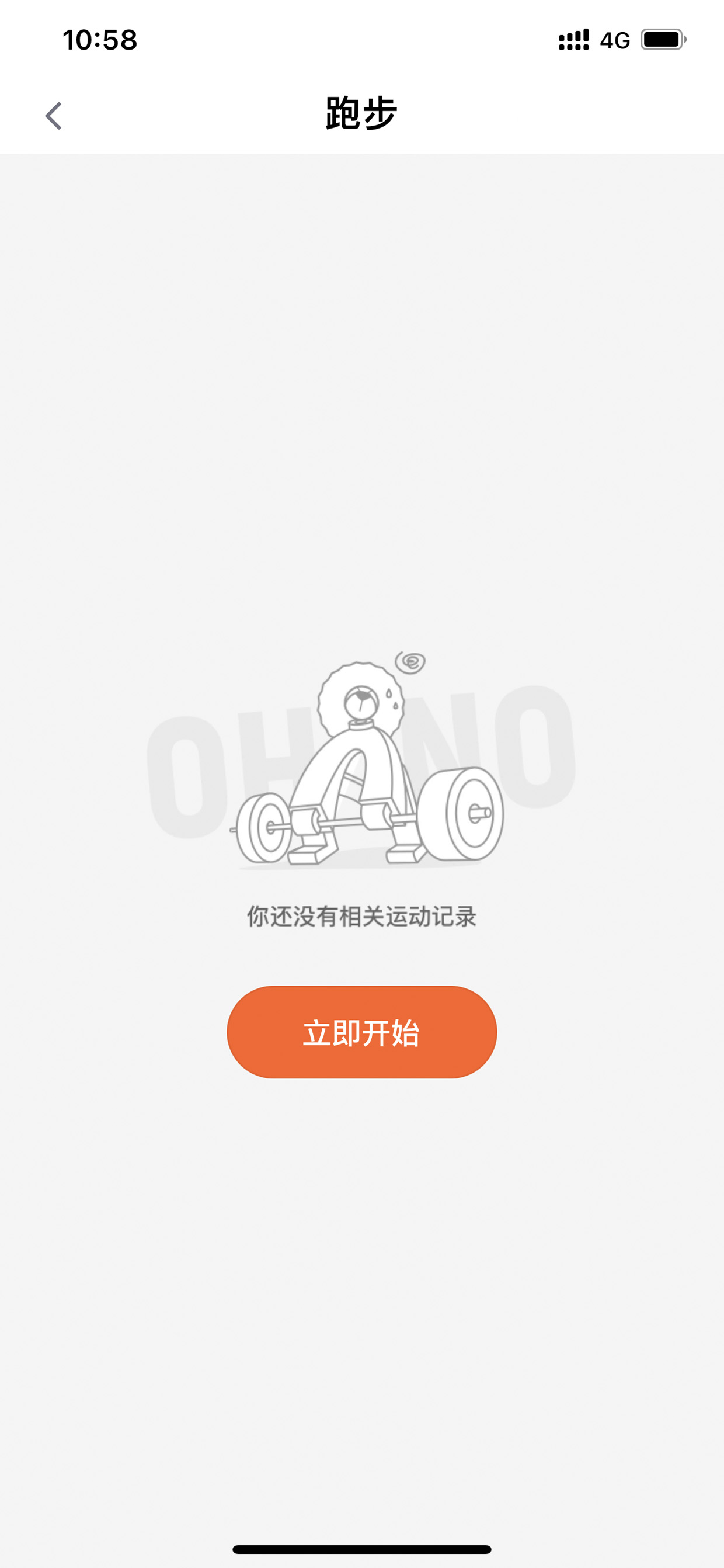Go back from the 跑步 page
Viewport: 724px width, 1568px height.
54,116
